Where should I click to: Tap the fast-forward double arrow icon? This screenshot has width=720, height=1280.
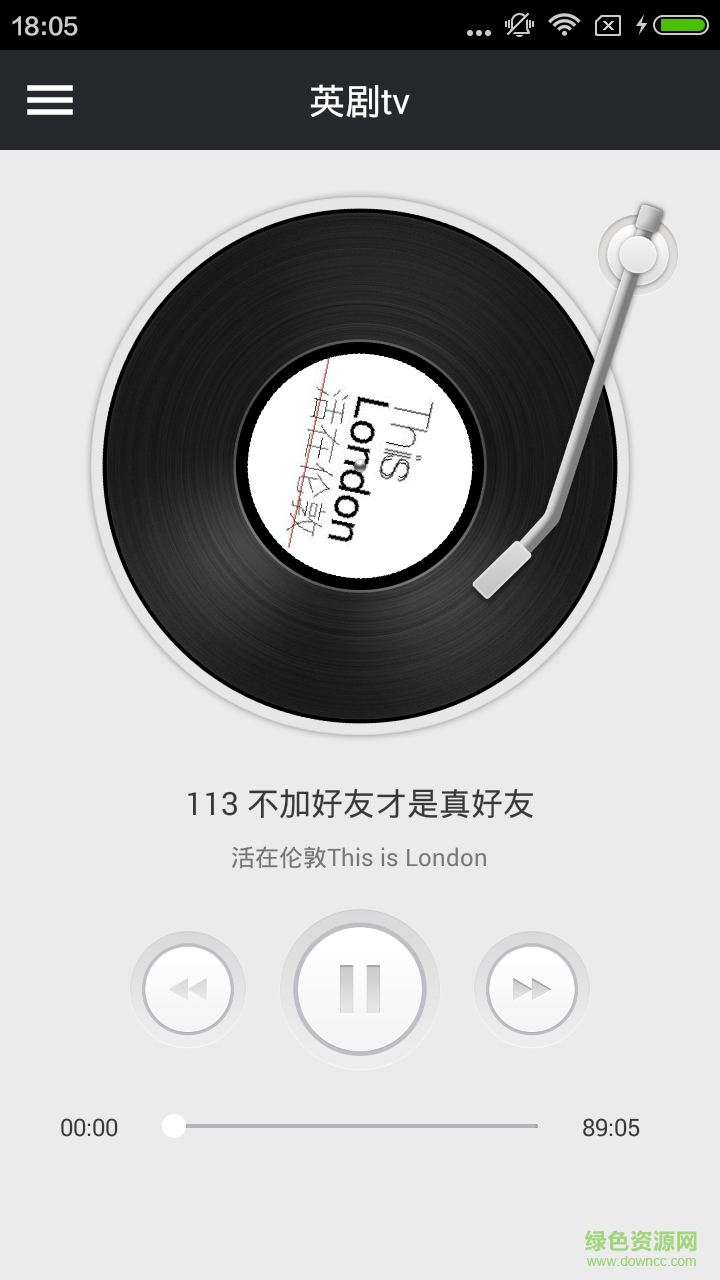tap(530, 988)
